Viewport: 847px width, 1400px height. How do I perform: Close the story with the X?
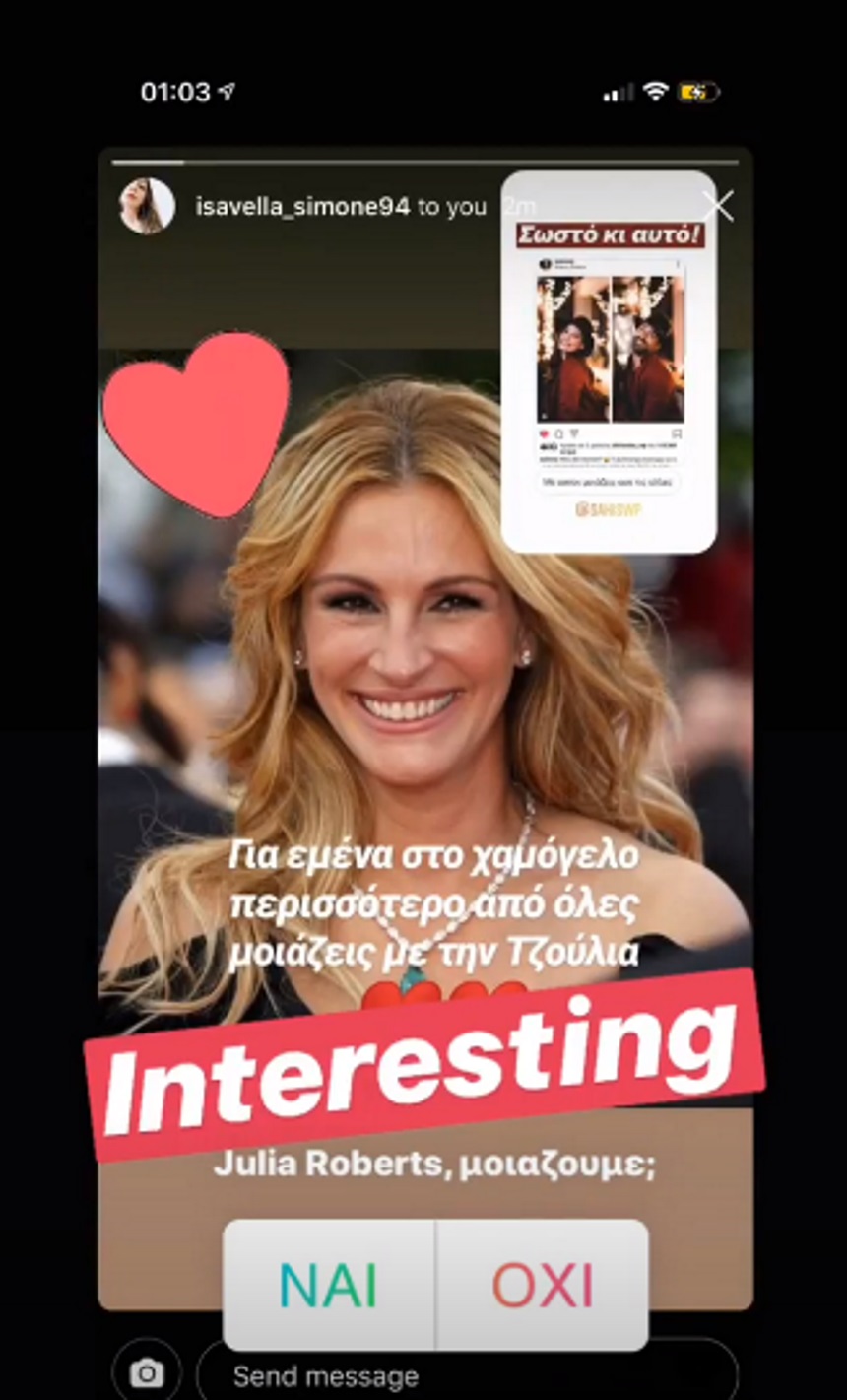pyautogui.click(x=718, y=207)
